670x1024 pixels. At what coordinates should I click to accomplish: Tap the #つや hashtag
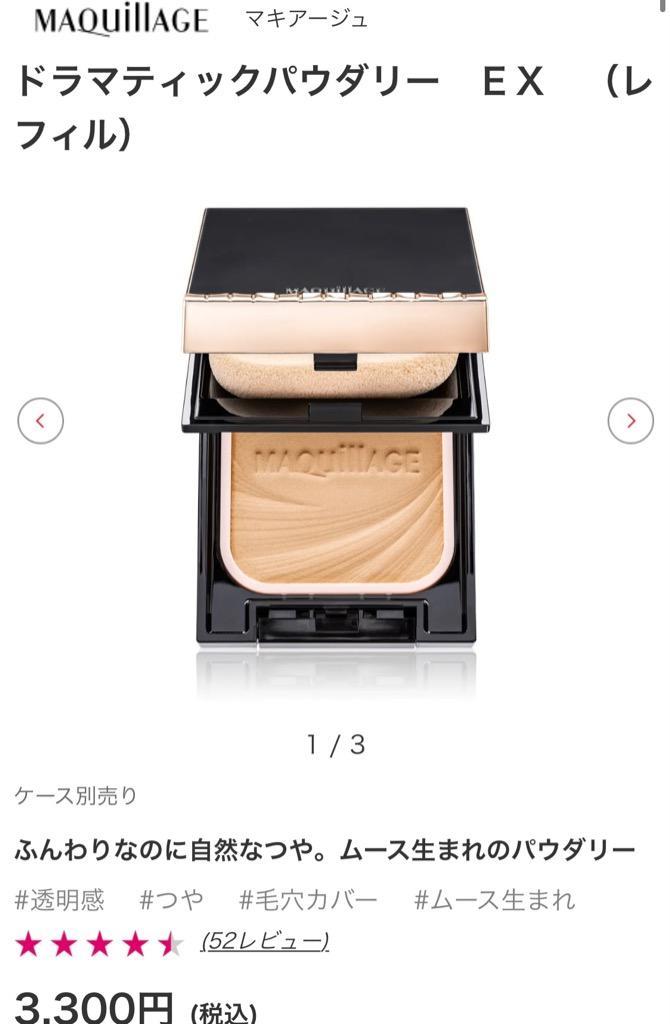(171, 899)
